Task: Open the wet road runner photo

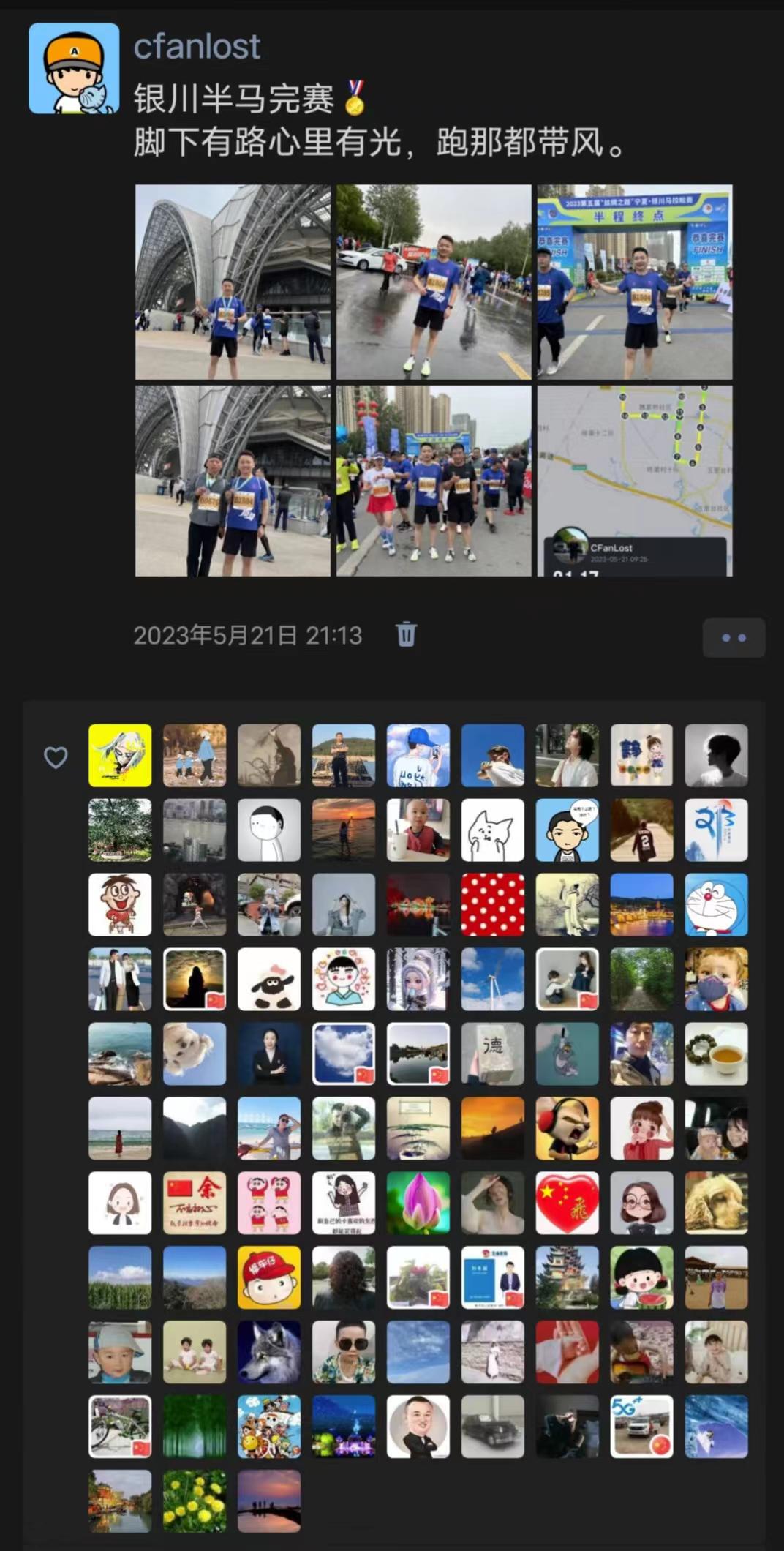Action: pos(434,282)
